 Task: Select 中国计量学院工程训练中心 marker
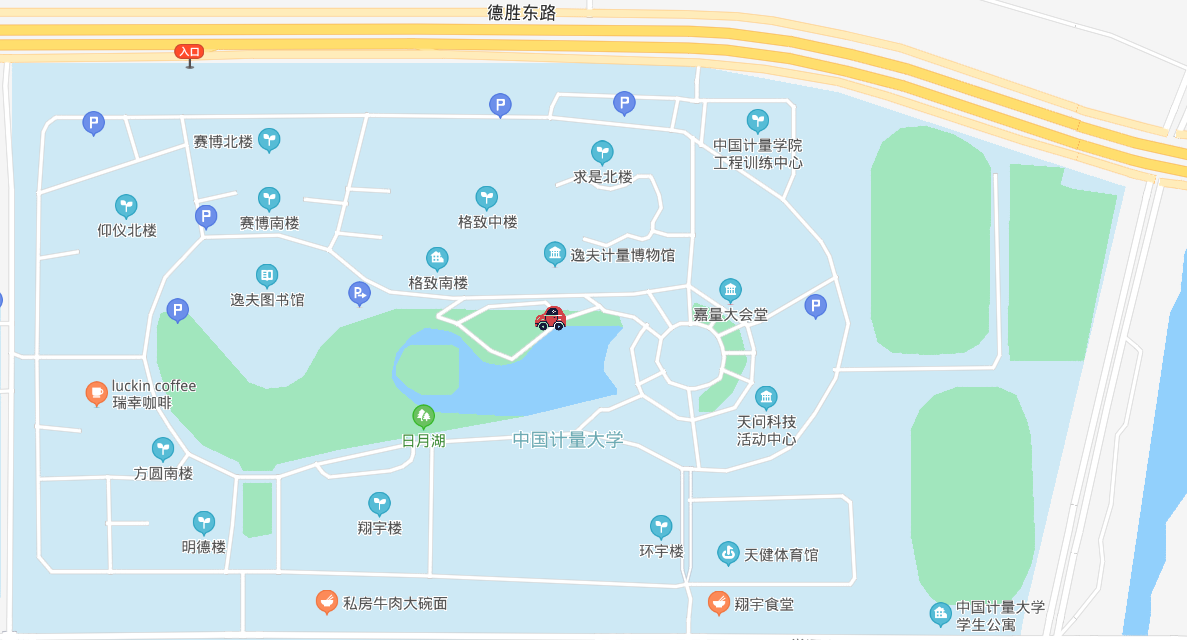[x=758, y=121]
